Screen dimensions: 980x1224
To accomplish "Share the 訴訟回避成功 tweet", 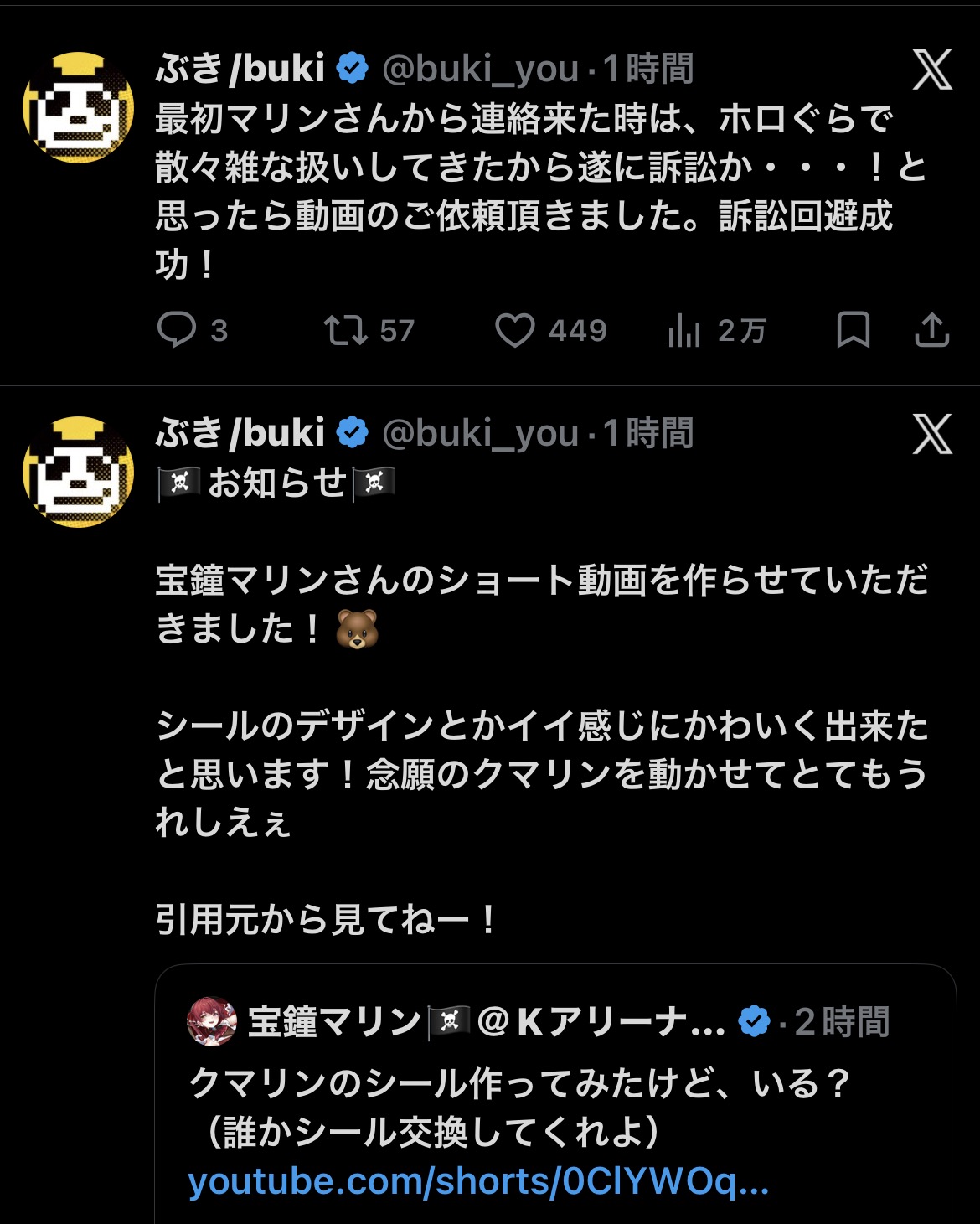I will coord(931,330).
